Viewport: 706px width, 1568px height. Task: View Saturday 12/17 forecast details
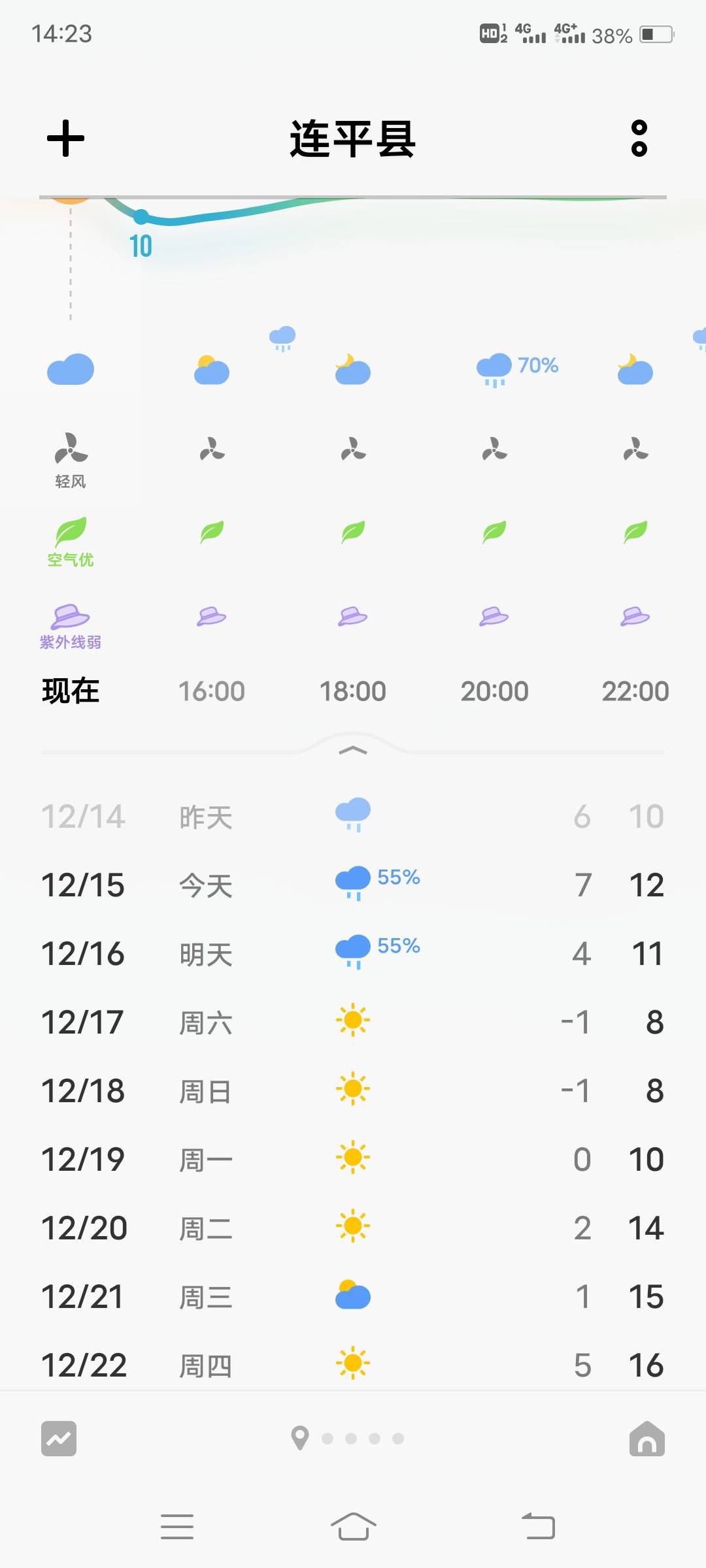[x=353, y=1022]
